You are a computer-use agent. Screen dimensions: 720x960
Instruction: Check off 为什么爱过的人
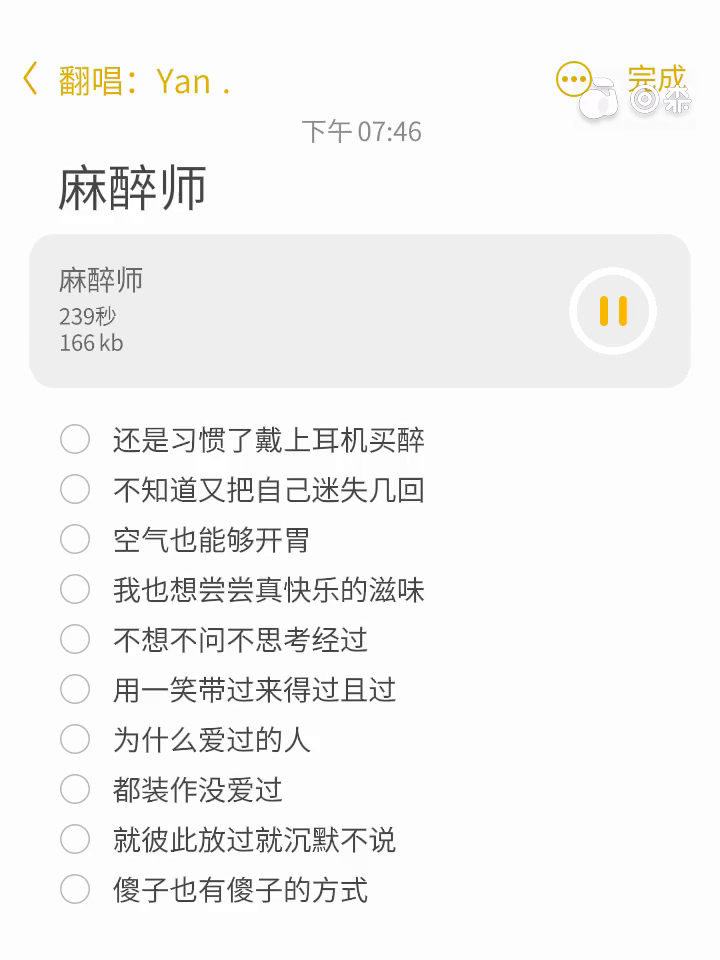click(x=75, y=739)
